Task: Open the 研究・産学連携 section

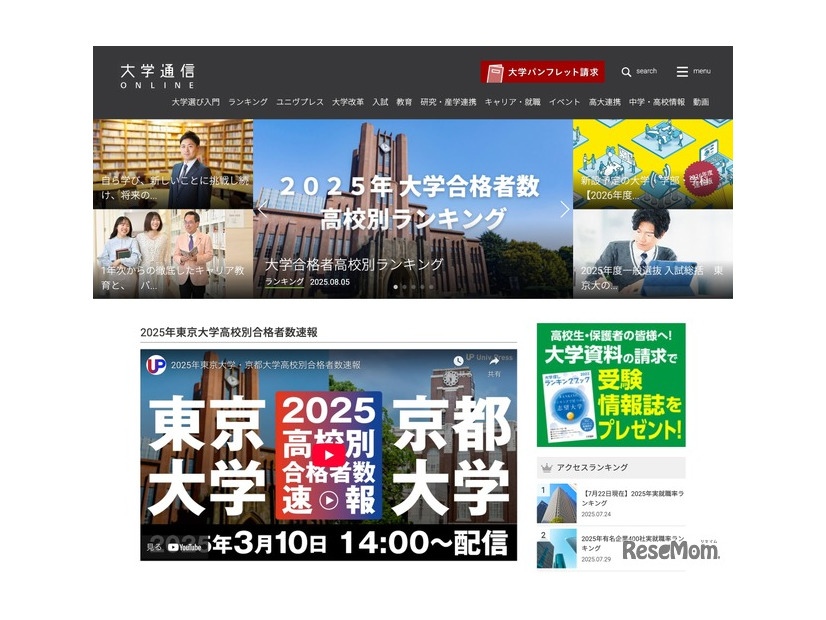Action: pos(448,102)
